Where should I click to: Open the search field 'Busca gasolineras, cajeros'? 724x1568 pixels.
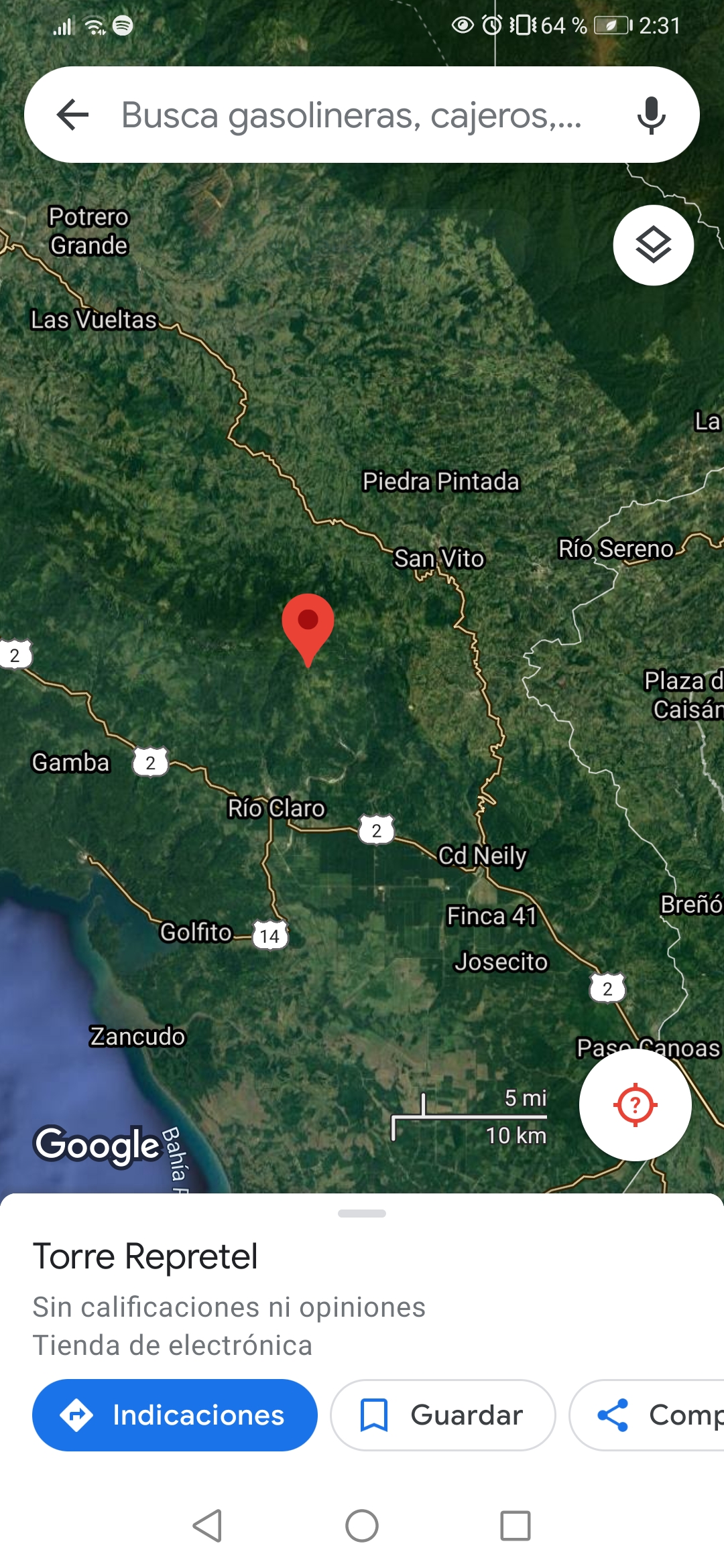pos(351,115)
